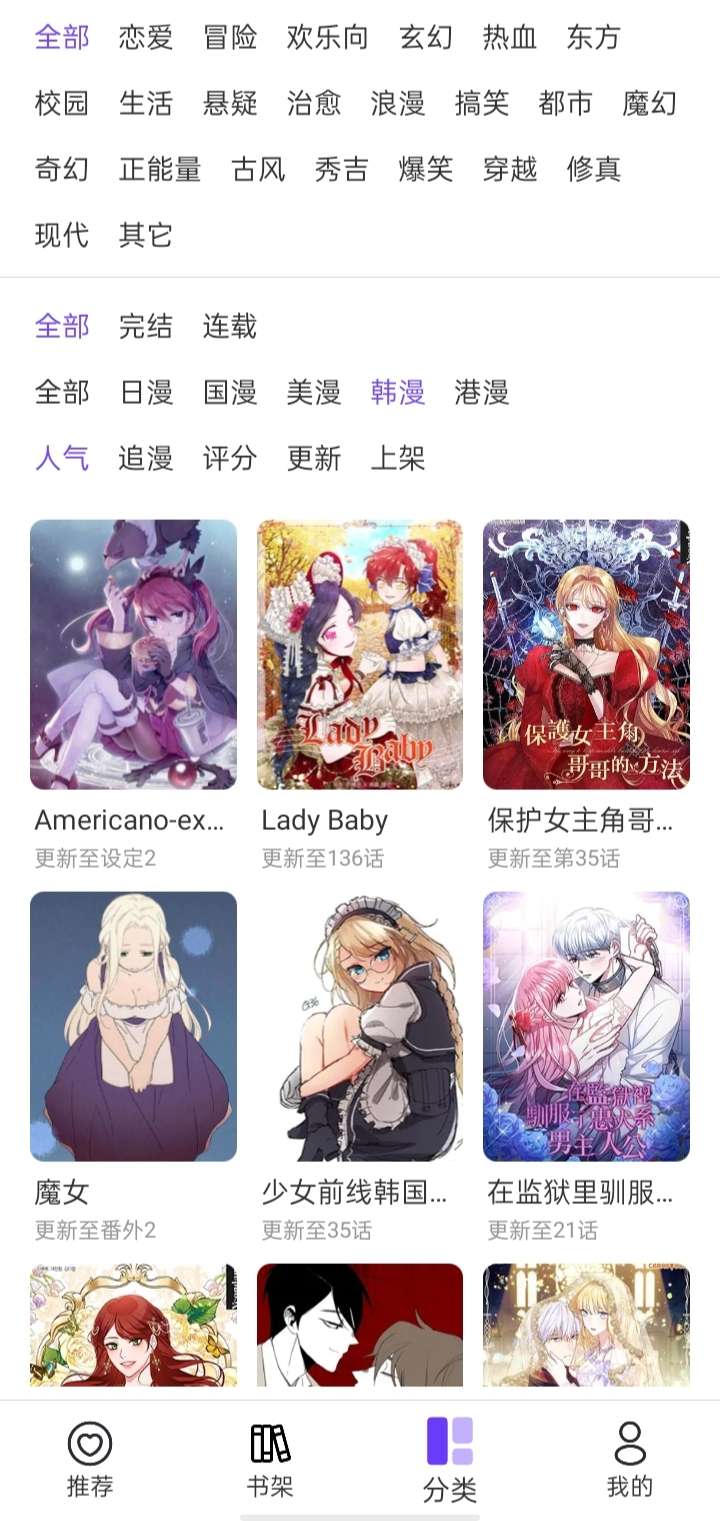Select the 恋爱 genre filter

click(x=146, y=38)
